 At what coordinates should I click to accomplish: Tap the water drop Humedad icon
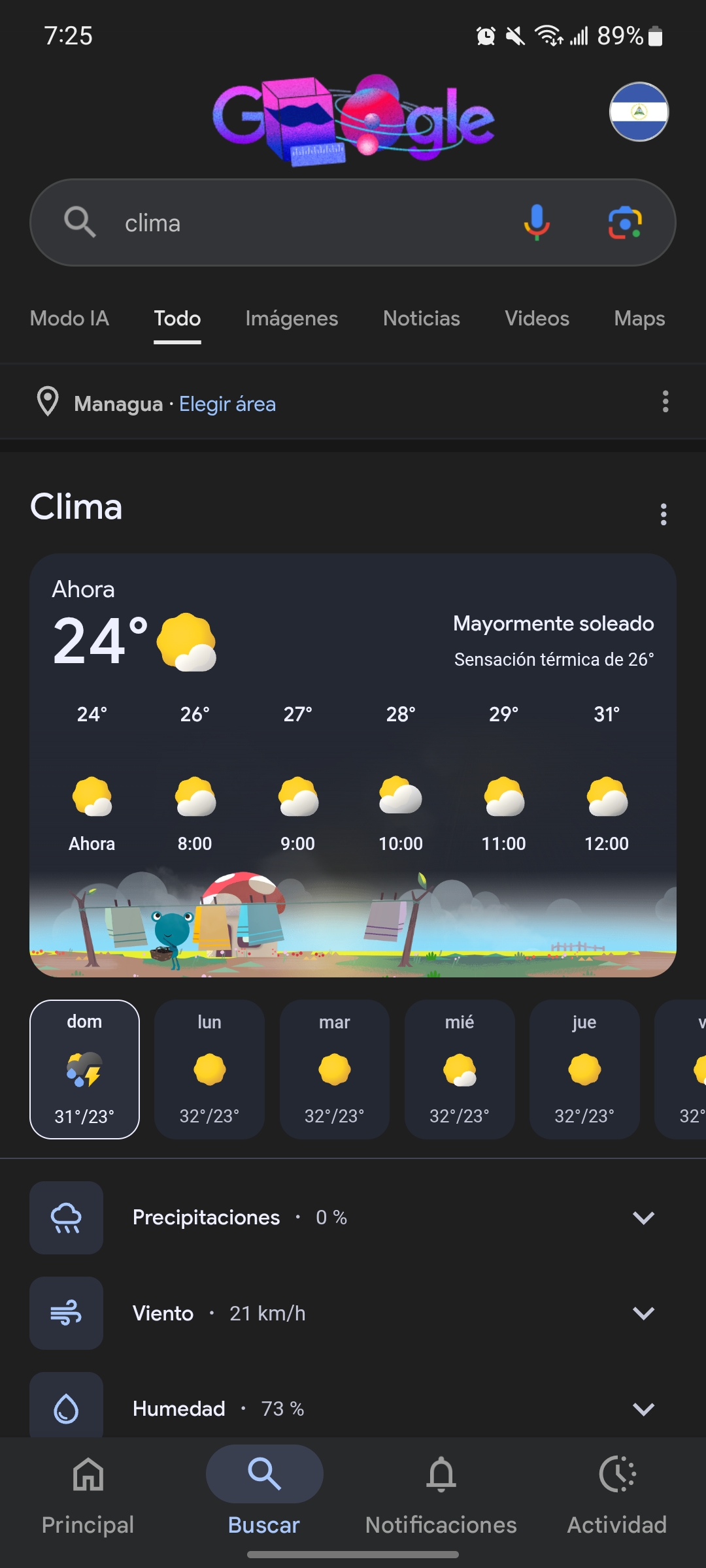[x=66, y=1409]
